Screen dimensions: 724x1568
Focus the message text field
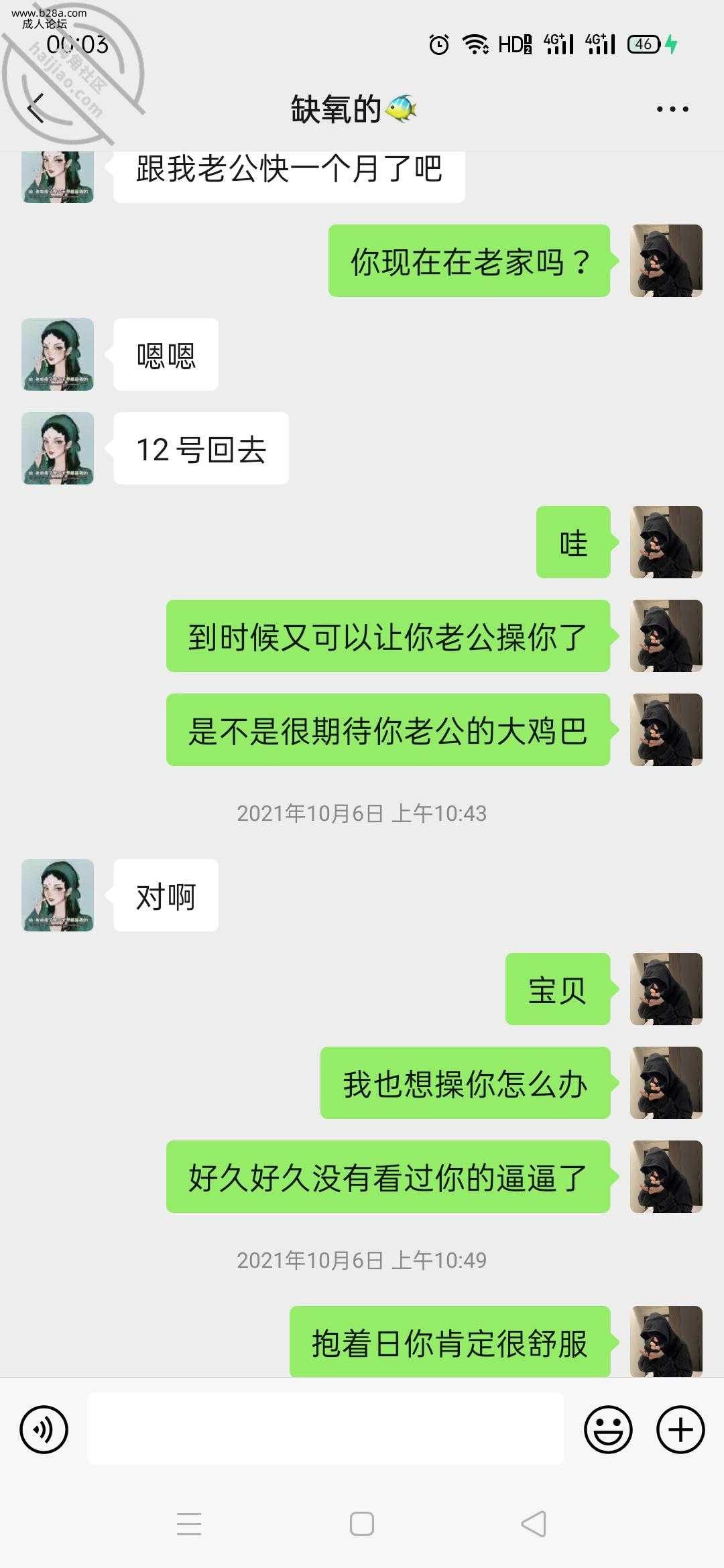tap(325, 1429)
